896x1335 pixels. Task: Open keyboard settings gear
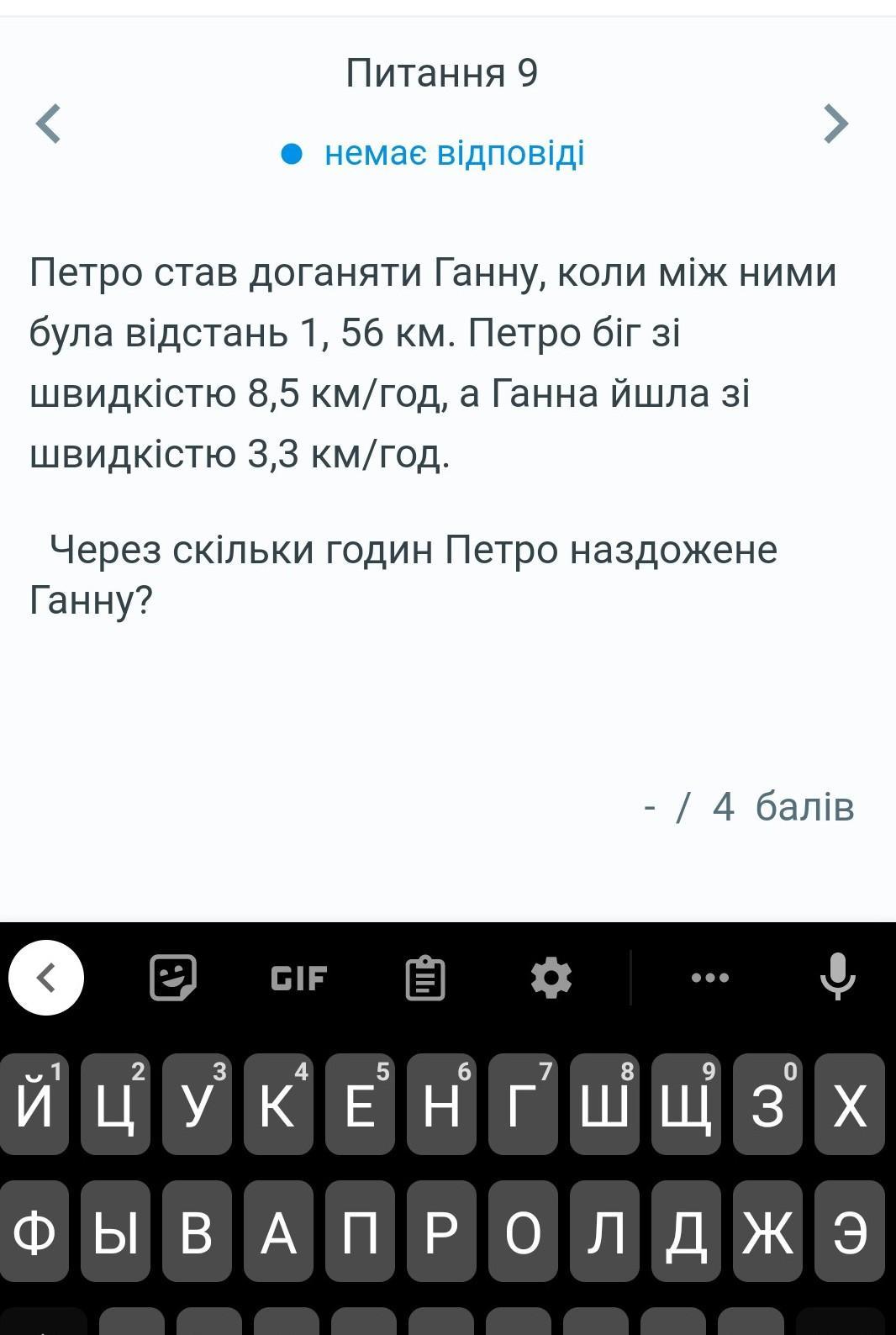coord(551,978)
